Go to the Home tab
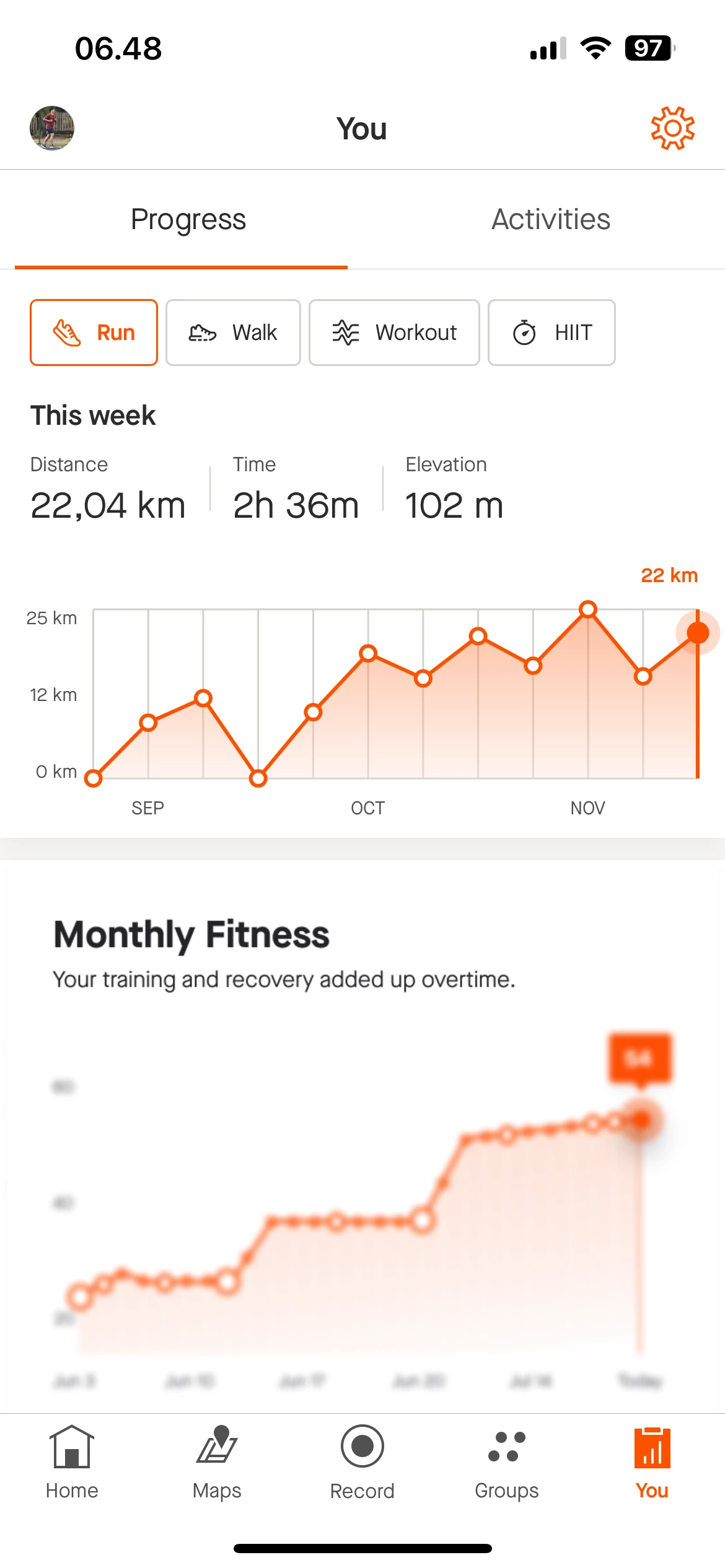Screen dimensions: 725x1568 point(72,1461)
